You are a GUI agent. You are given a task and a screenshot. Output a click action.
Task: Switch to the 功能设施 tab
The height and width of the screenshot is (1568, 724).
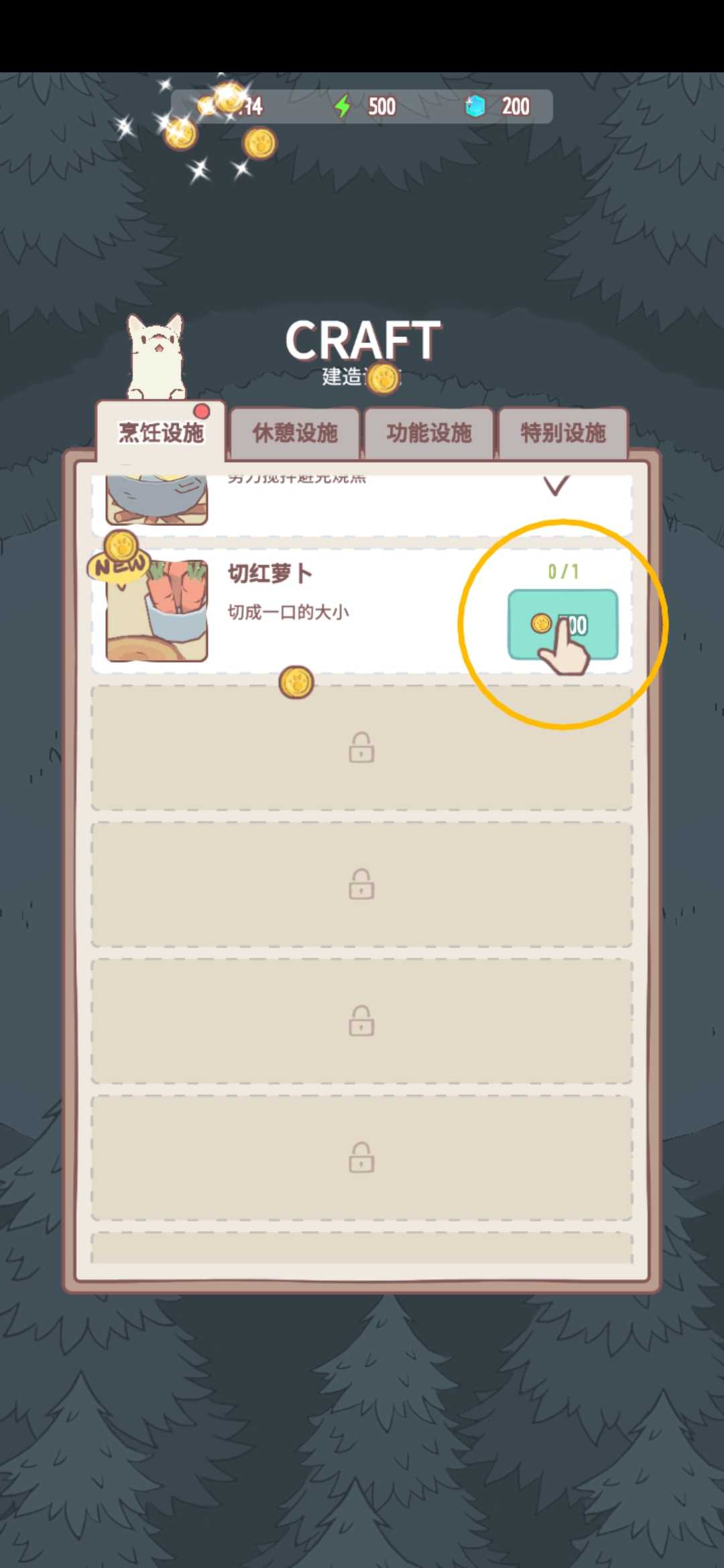point(429,433)
